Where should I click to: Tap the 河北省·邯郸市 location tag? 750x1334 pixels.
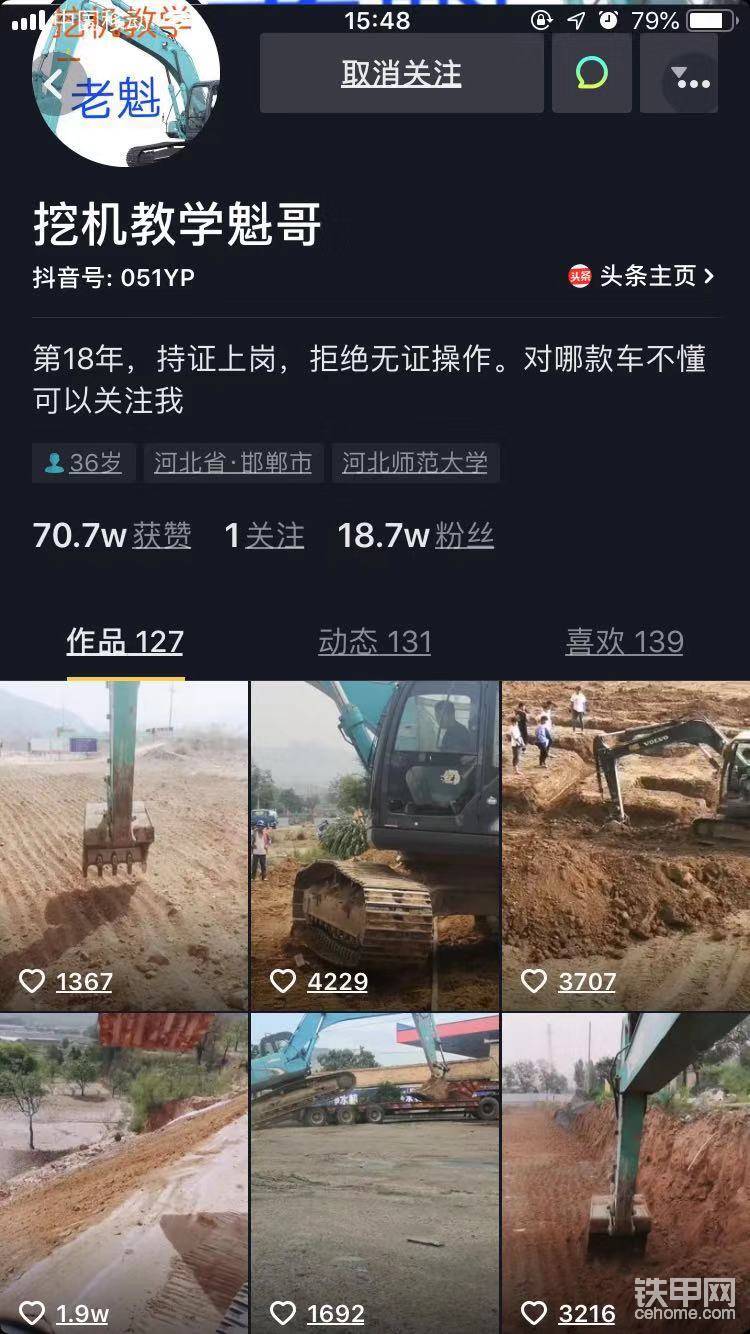pos(233,463)
